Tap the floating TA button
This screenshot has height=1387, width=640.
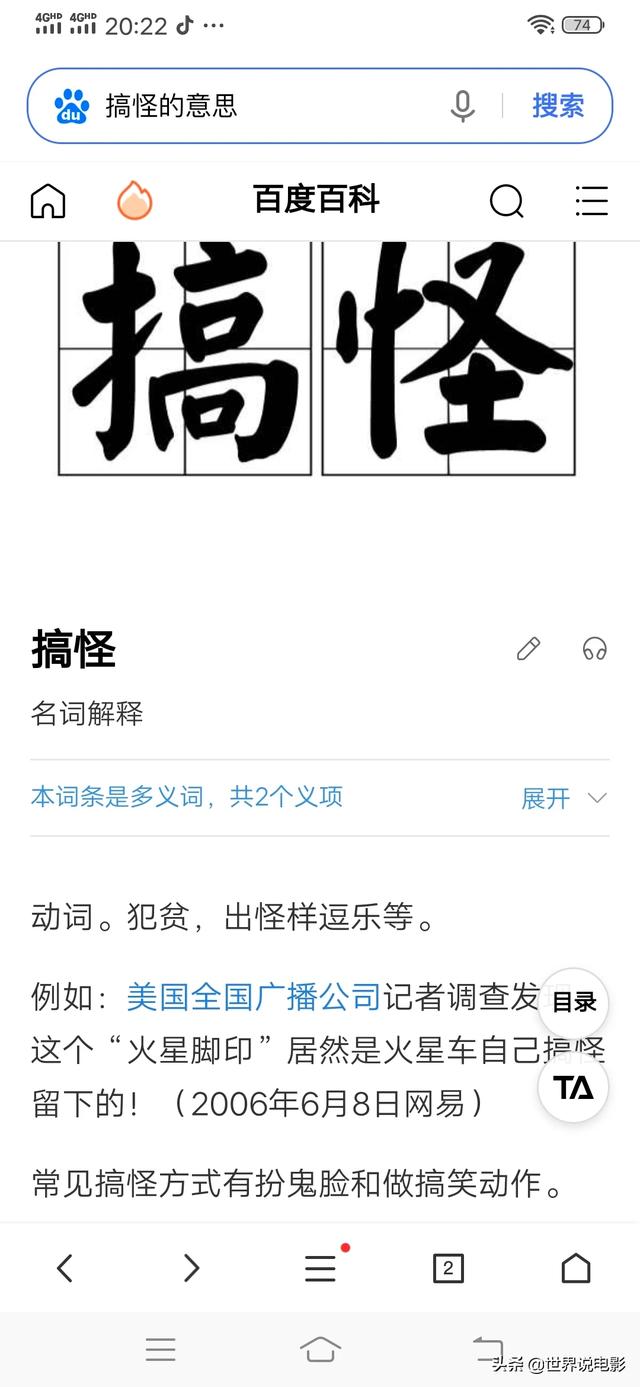574,1088
